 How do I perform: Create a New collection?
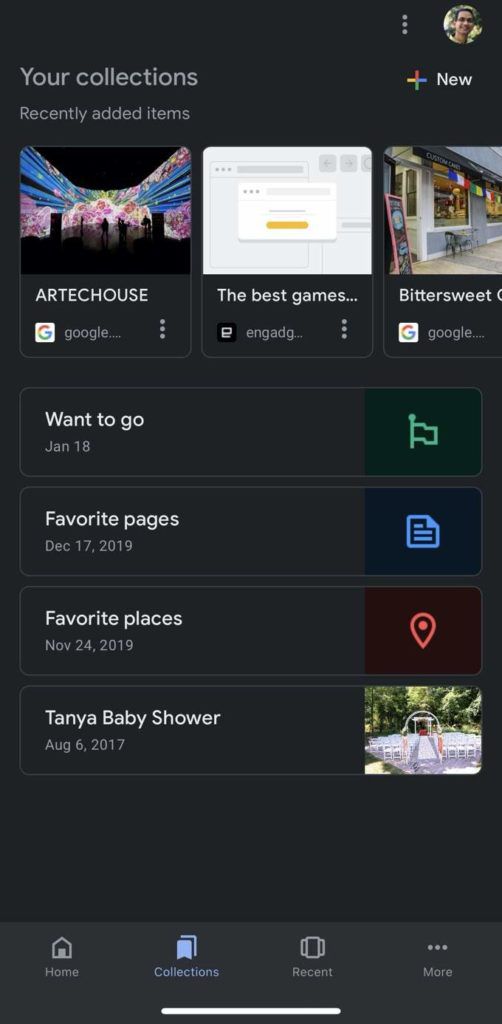click(439, 80)
